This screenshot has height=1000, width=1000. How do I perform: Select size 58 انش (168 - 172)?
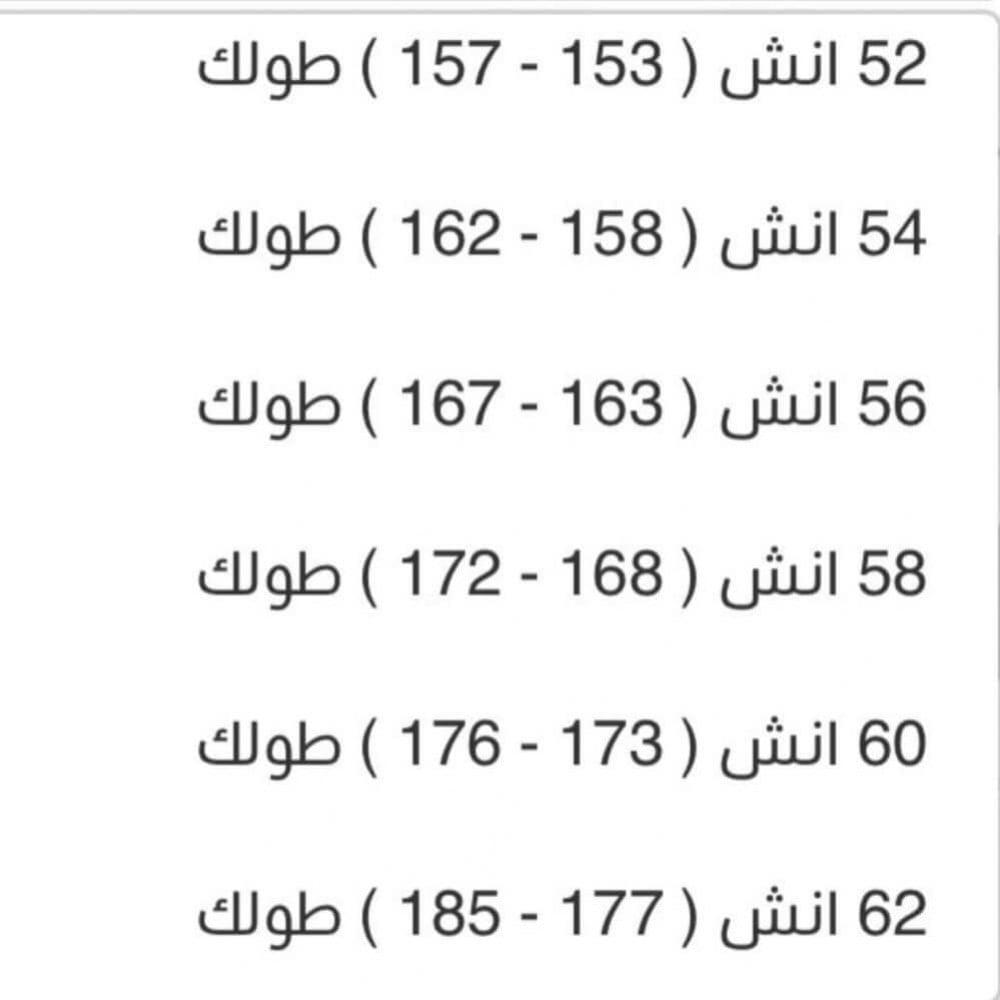pyautogui.click(x=563, y=576)
